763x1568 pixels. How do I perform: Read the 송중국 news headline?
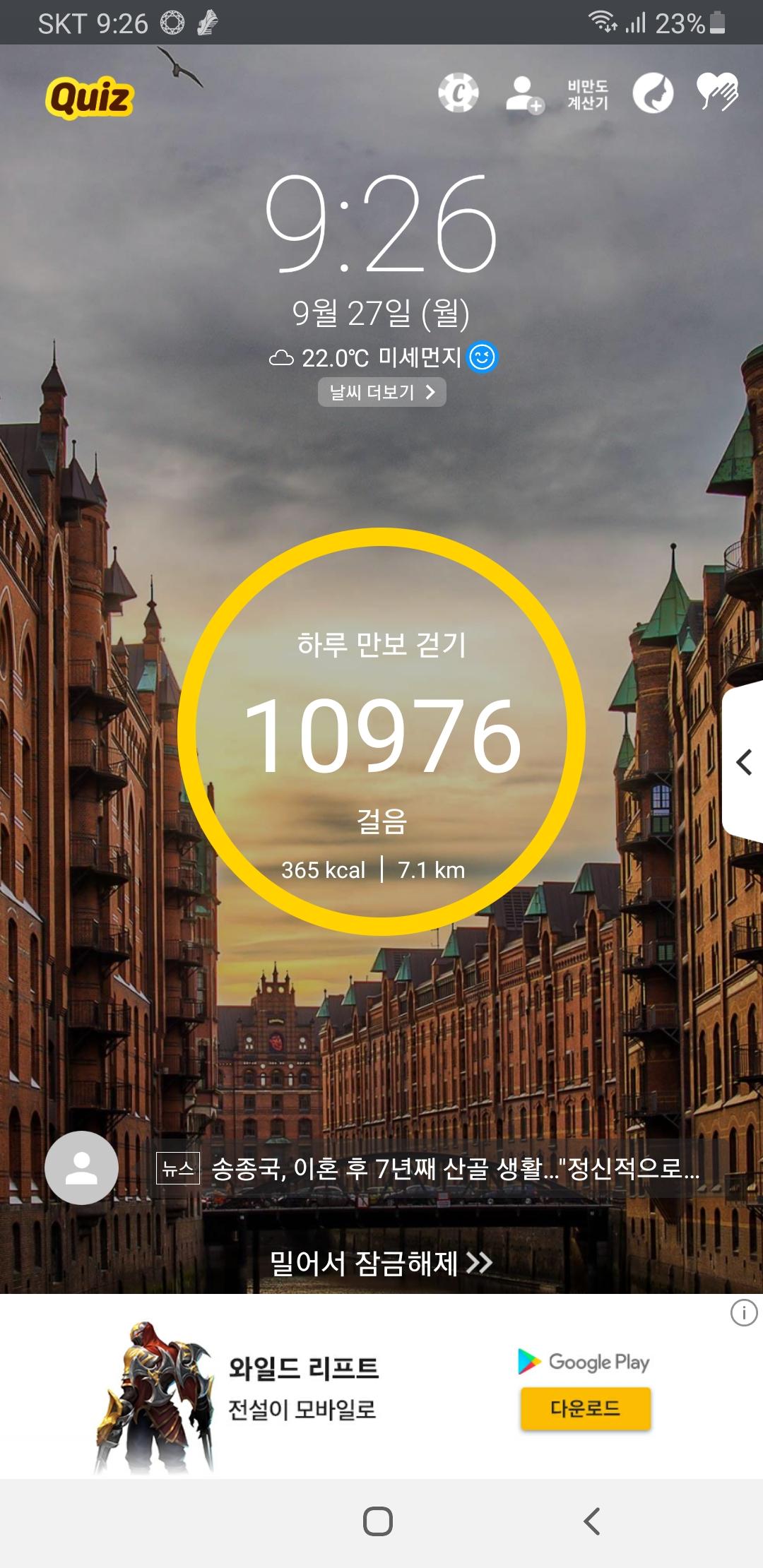click(x=455, y=1168)
